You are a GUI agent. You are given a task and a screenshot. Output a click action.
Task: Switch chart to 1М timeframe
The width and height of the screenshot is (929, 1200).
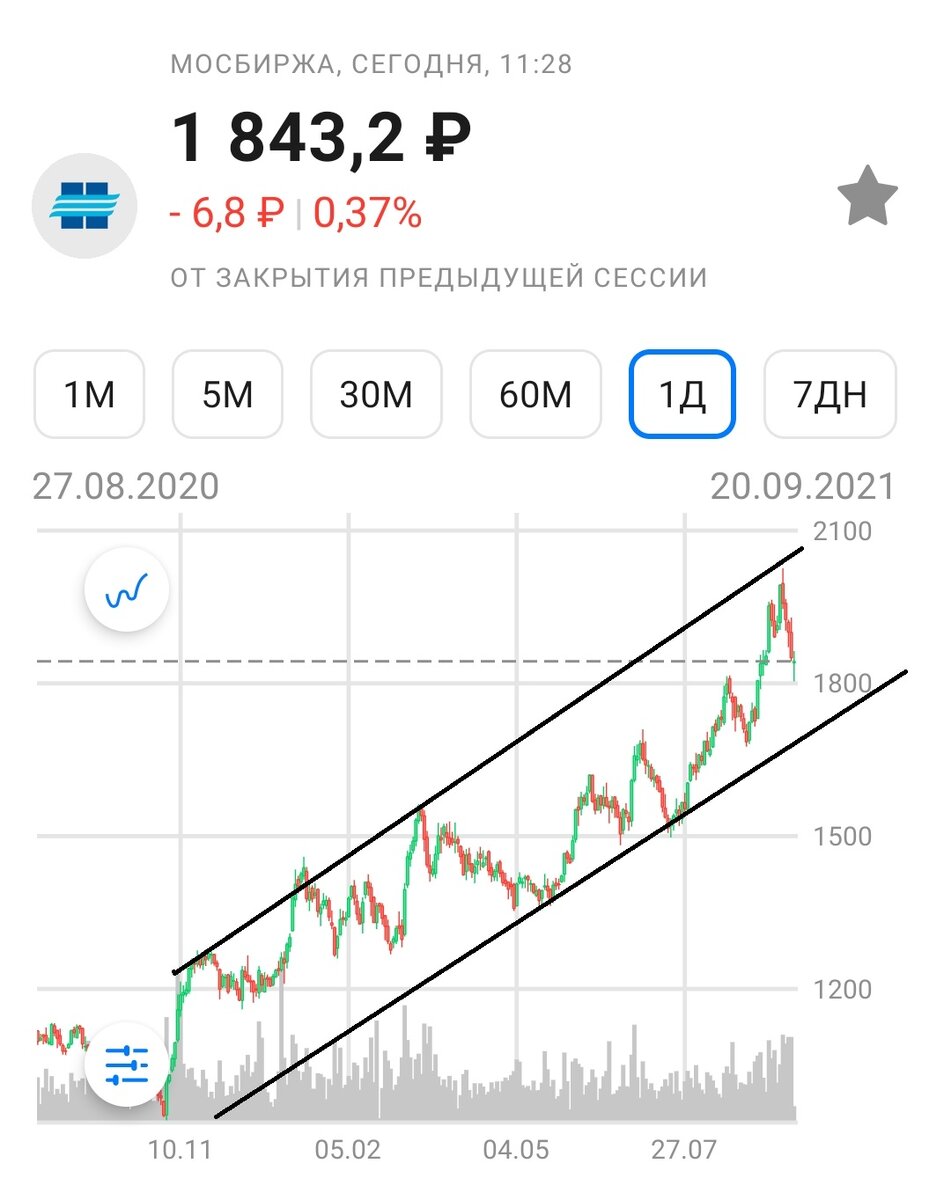pos(90,394)
